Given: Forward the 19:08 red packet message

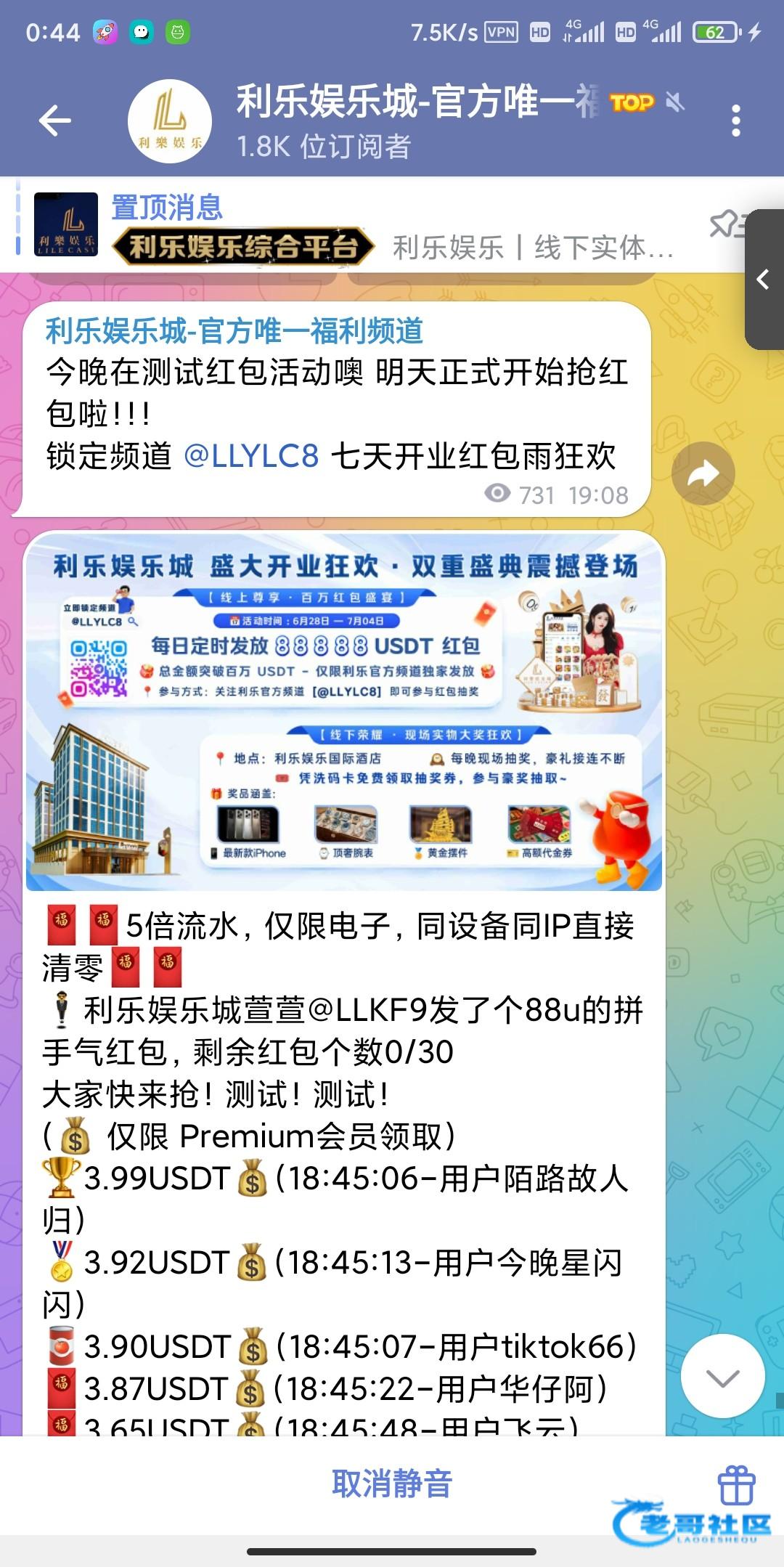Looking at the screenshot, I should (x=703, y=473).
